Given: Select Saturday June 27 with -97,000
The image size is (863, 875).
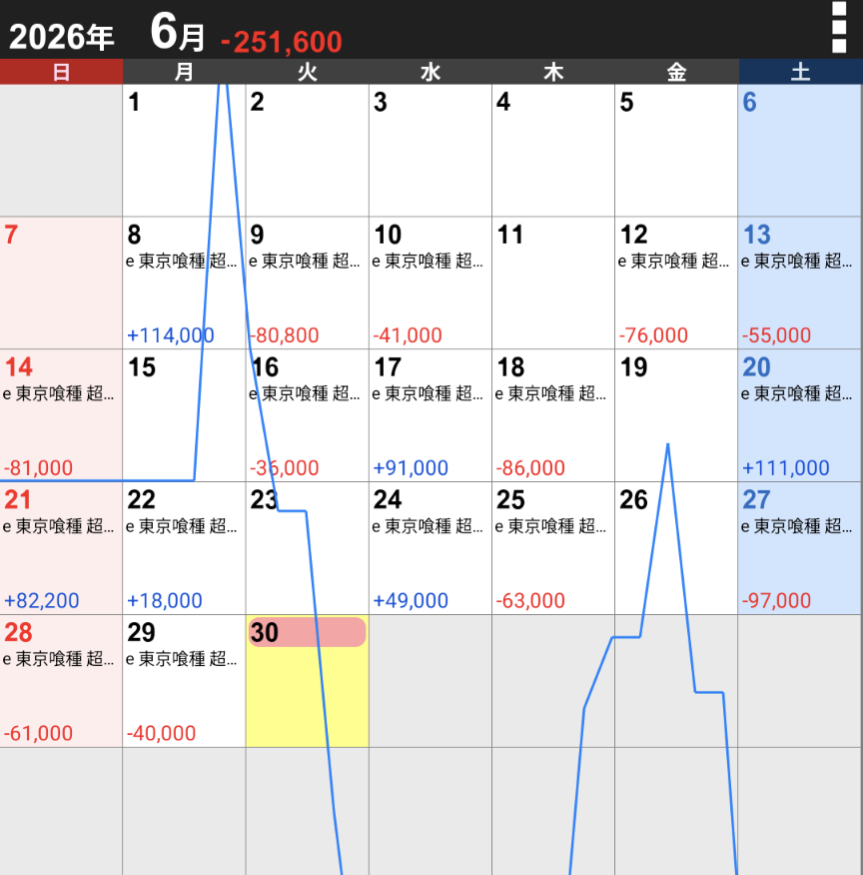Looking at the screenshot, I should (x=799, y=549).
